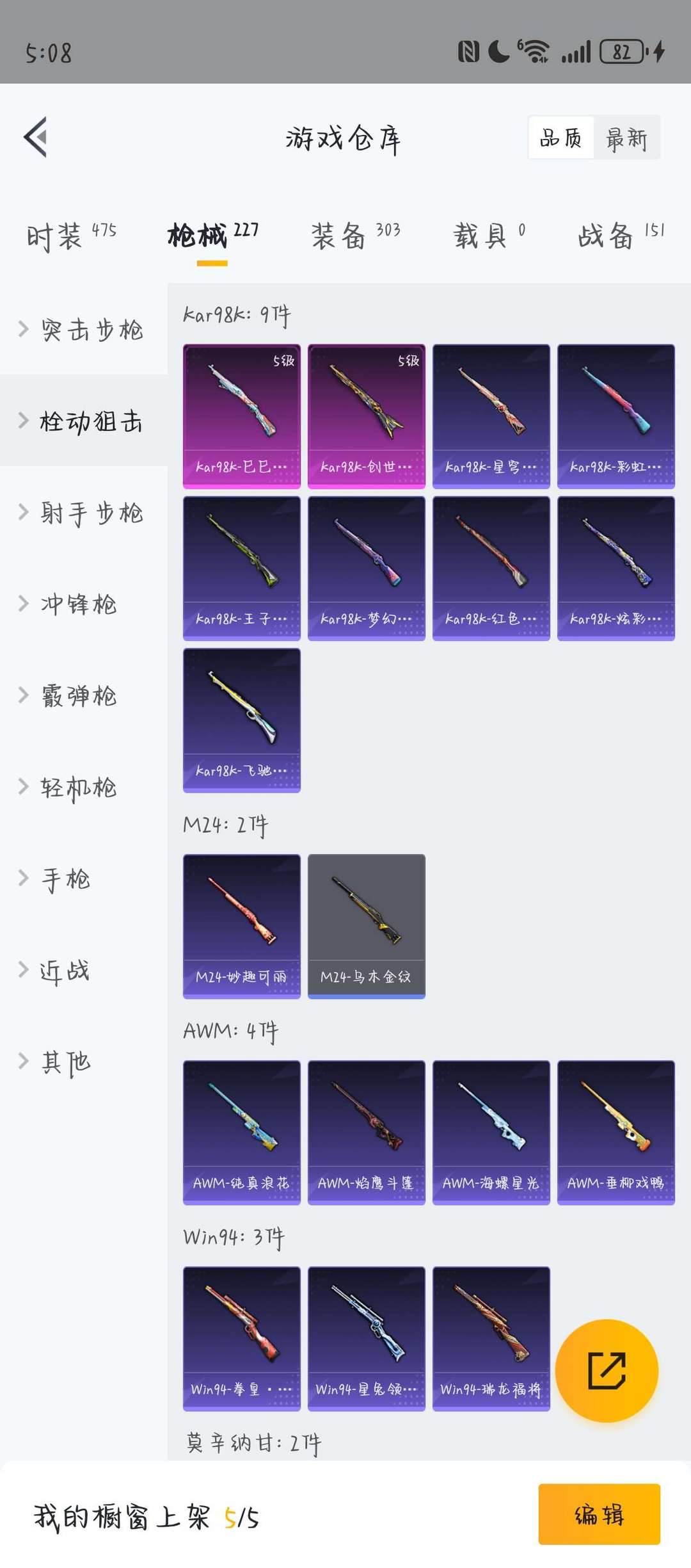Sort warehouse by 最新
691x1568 pixels.
626,138
